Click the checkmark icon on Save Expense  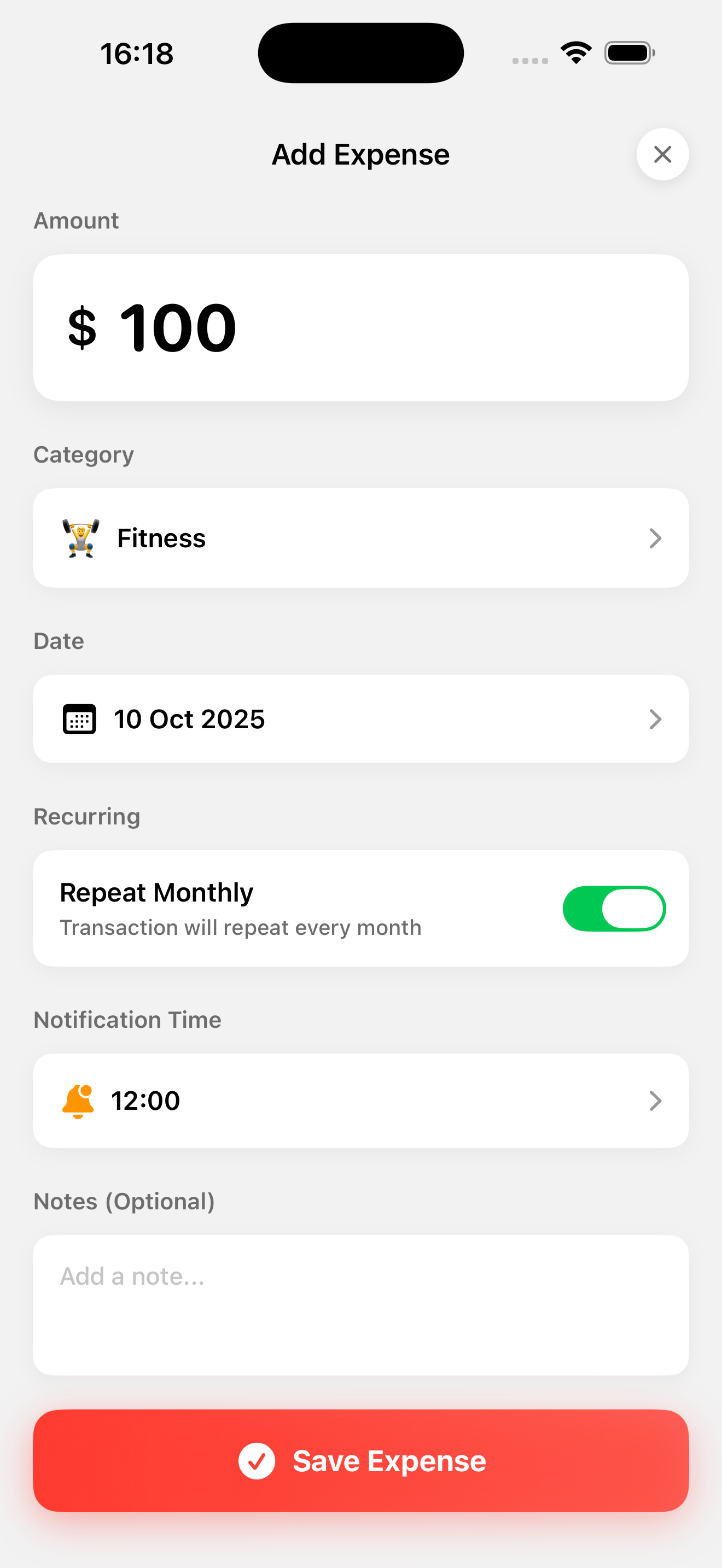coord(258,1460)
